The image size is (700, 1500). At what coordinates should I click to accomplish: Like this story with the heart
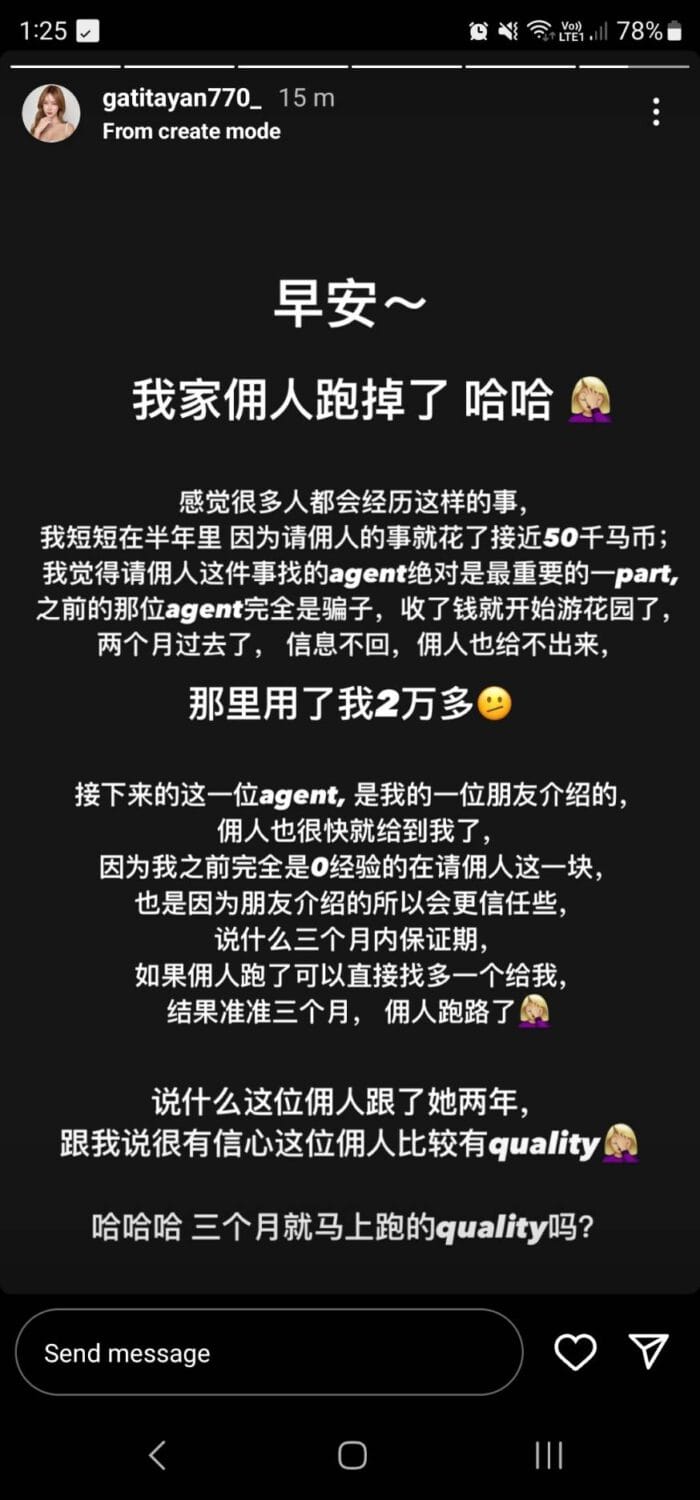pos(575,1352)
